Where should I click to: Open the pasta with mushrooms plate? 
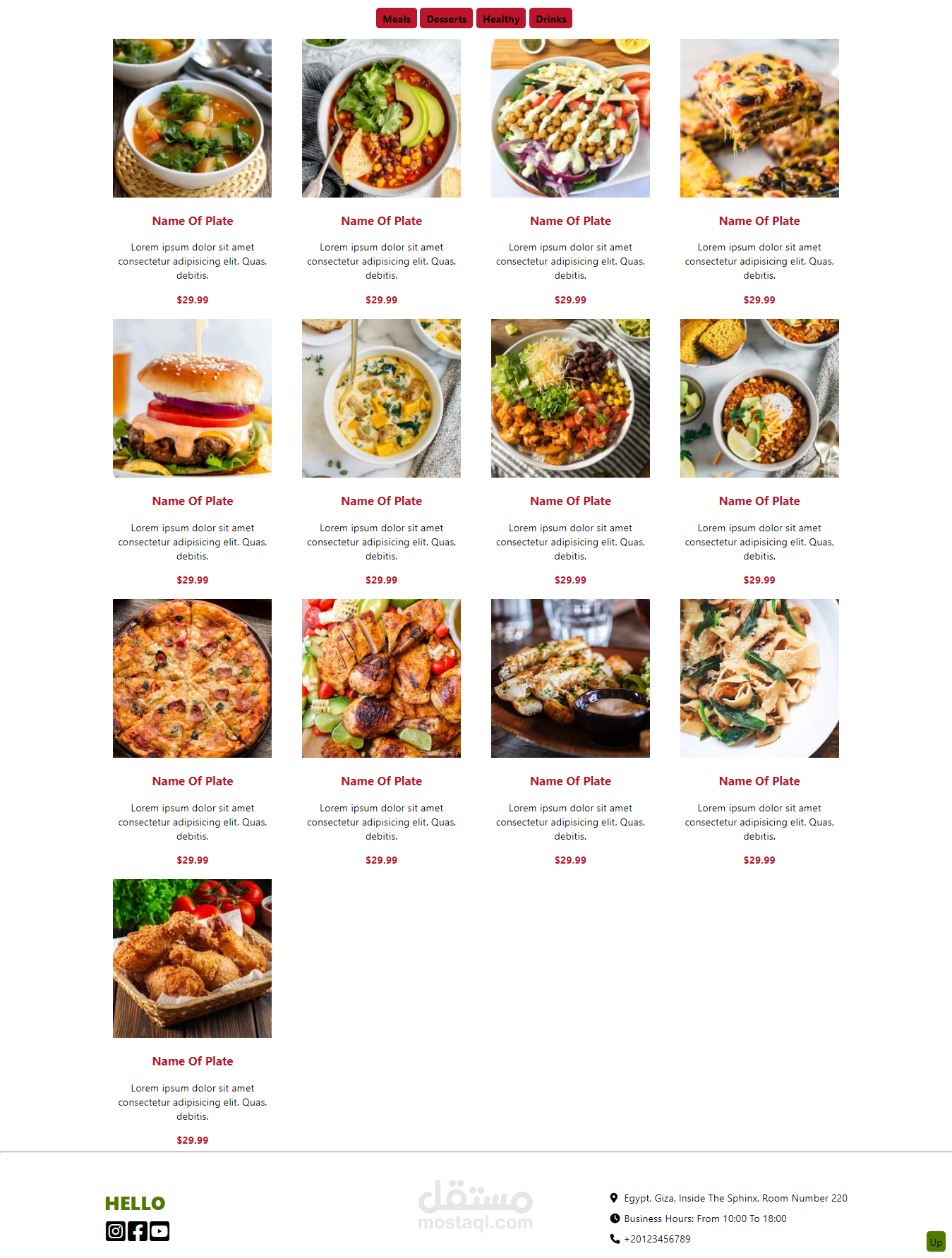(x=759, y=679)
